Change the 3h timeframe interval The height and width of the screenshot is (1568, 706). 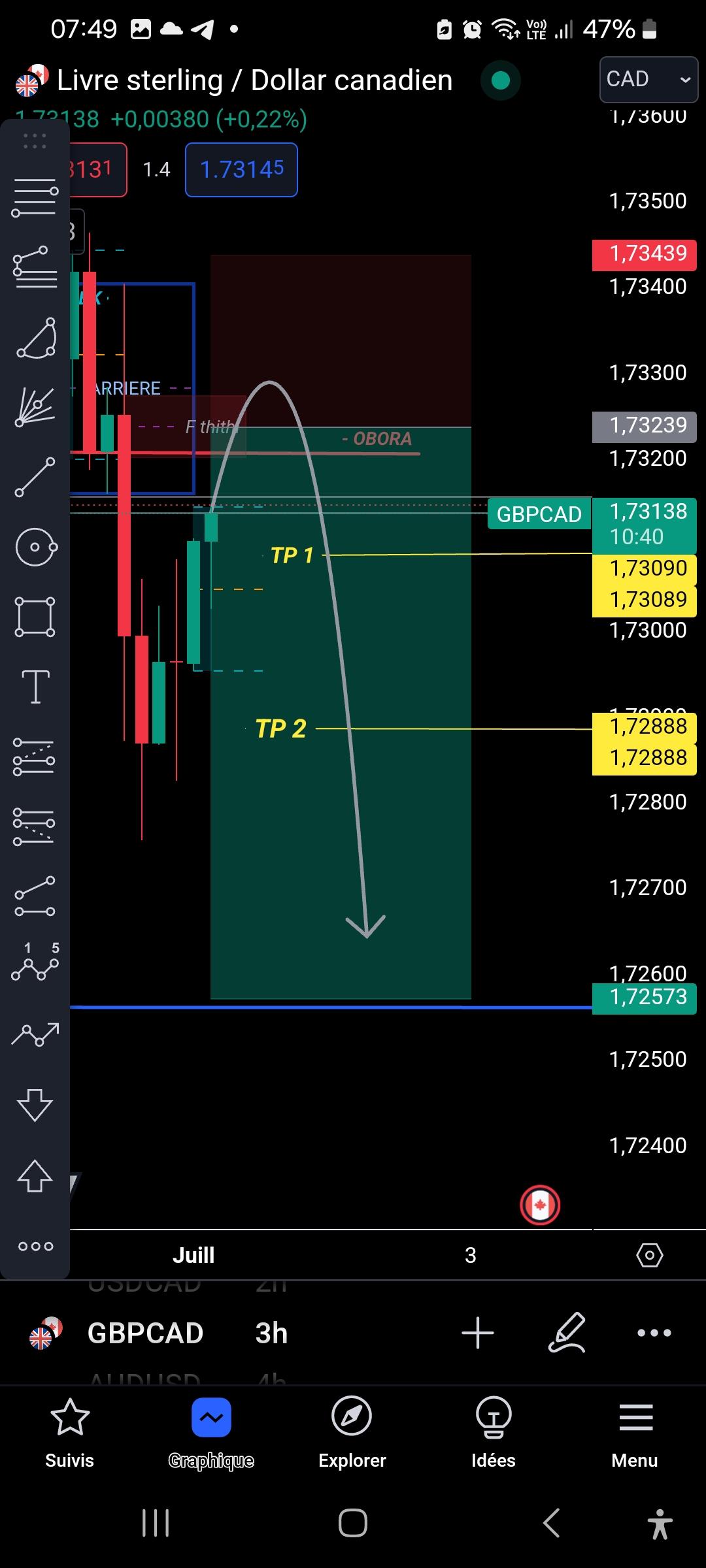click(271, 1333)
